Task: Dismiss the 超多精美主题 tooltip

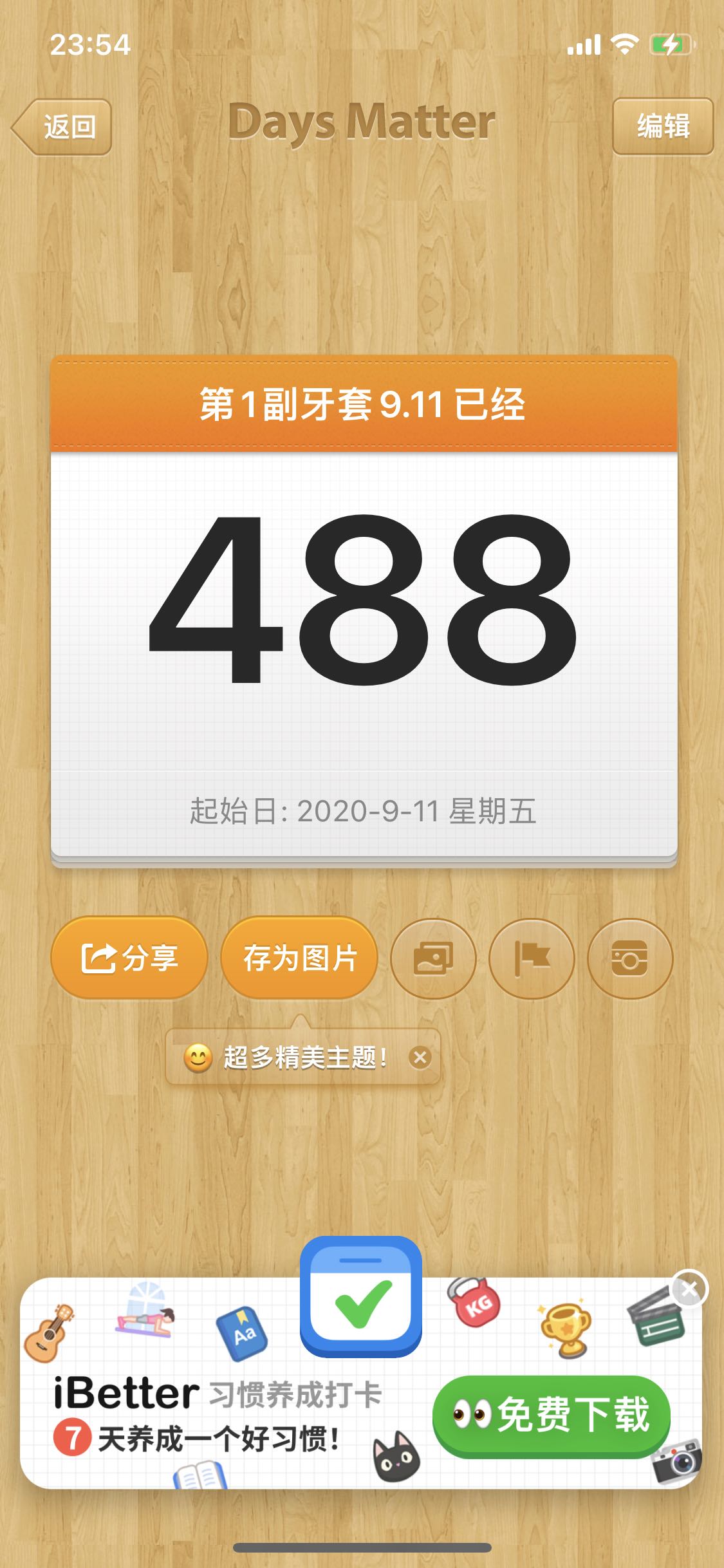Action: [420, 1057]
